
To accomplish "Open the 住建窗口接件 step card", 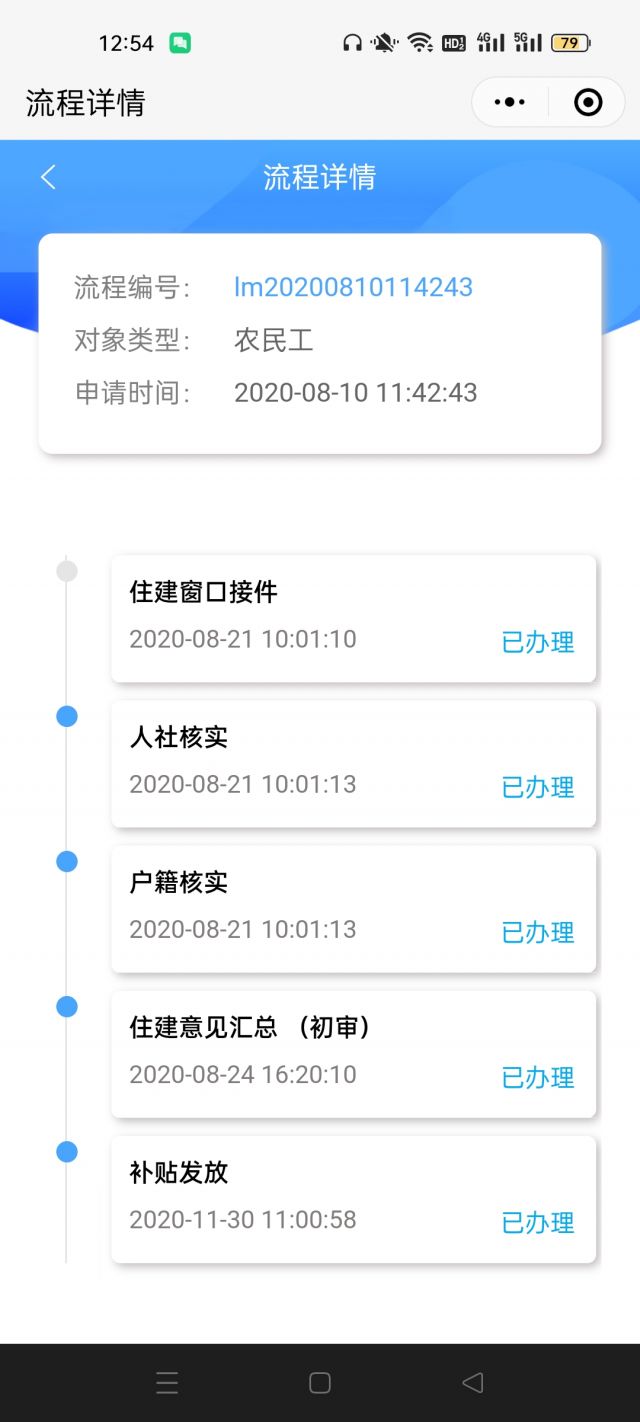I will [x=353, y=618].
